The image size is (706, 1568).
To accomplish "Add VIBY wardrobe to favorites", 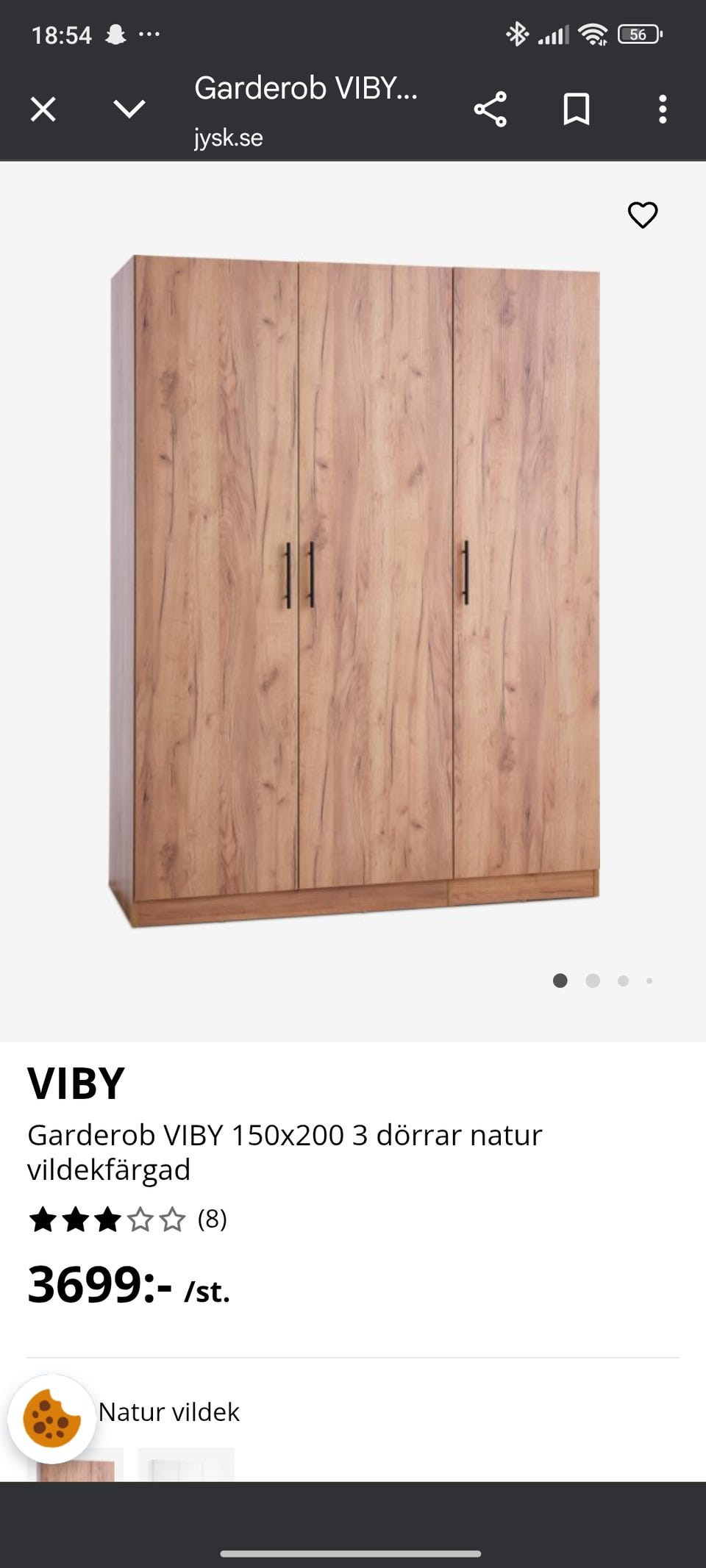I will point(643,215).
